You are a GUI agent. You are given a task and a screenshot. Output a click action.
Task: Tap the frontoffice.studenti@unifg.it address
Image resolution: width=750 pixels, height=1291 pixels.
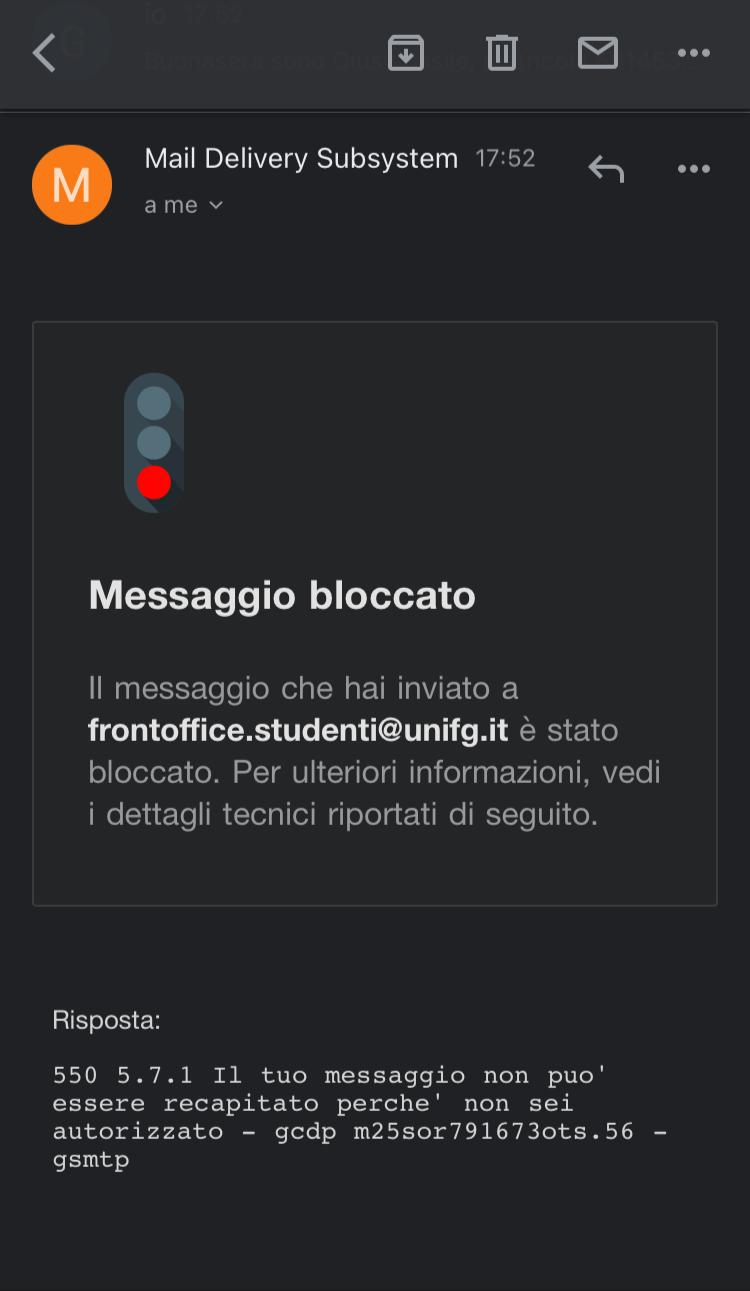(x=298, y=730)
